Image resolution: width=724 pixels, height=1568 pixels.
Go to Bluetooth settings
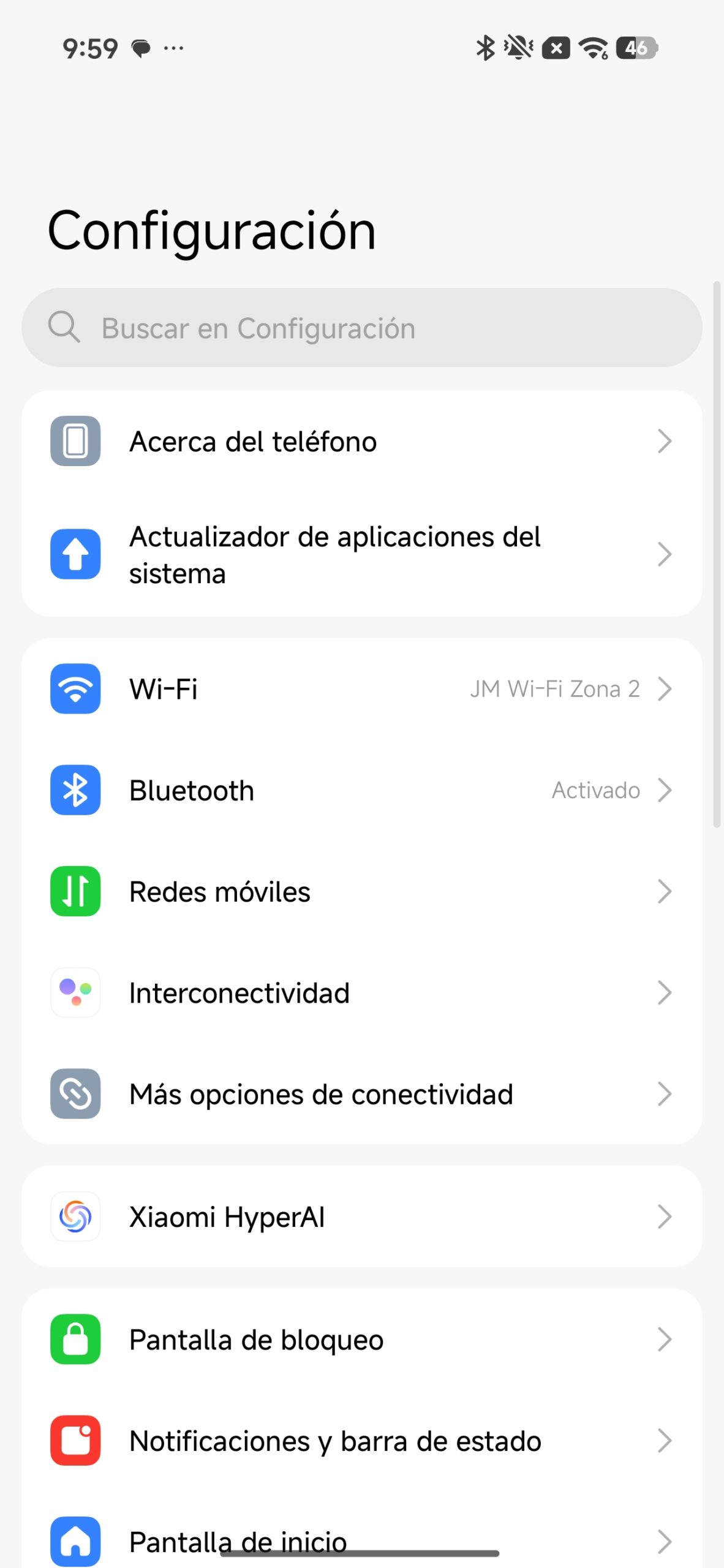(361, 790)
